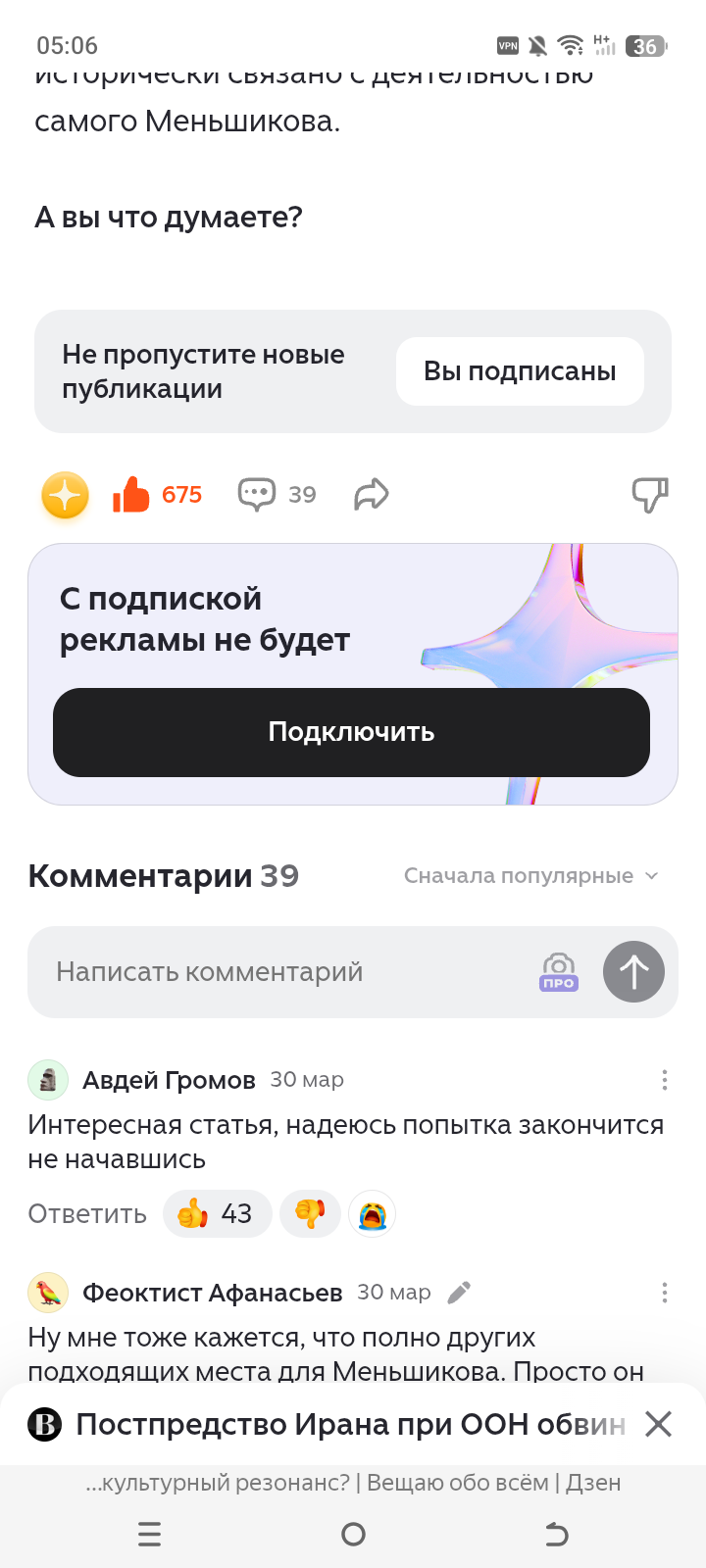Viewport: 706px width, 1568px height.
Task: Open the comments icon showing 39
Action: tap(257, 495)
